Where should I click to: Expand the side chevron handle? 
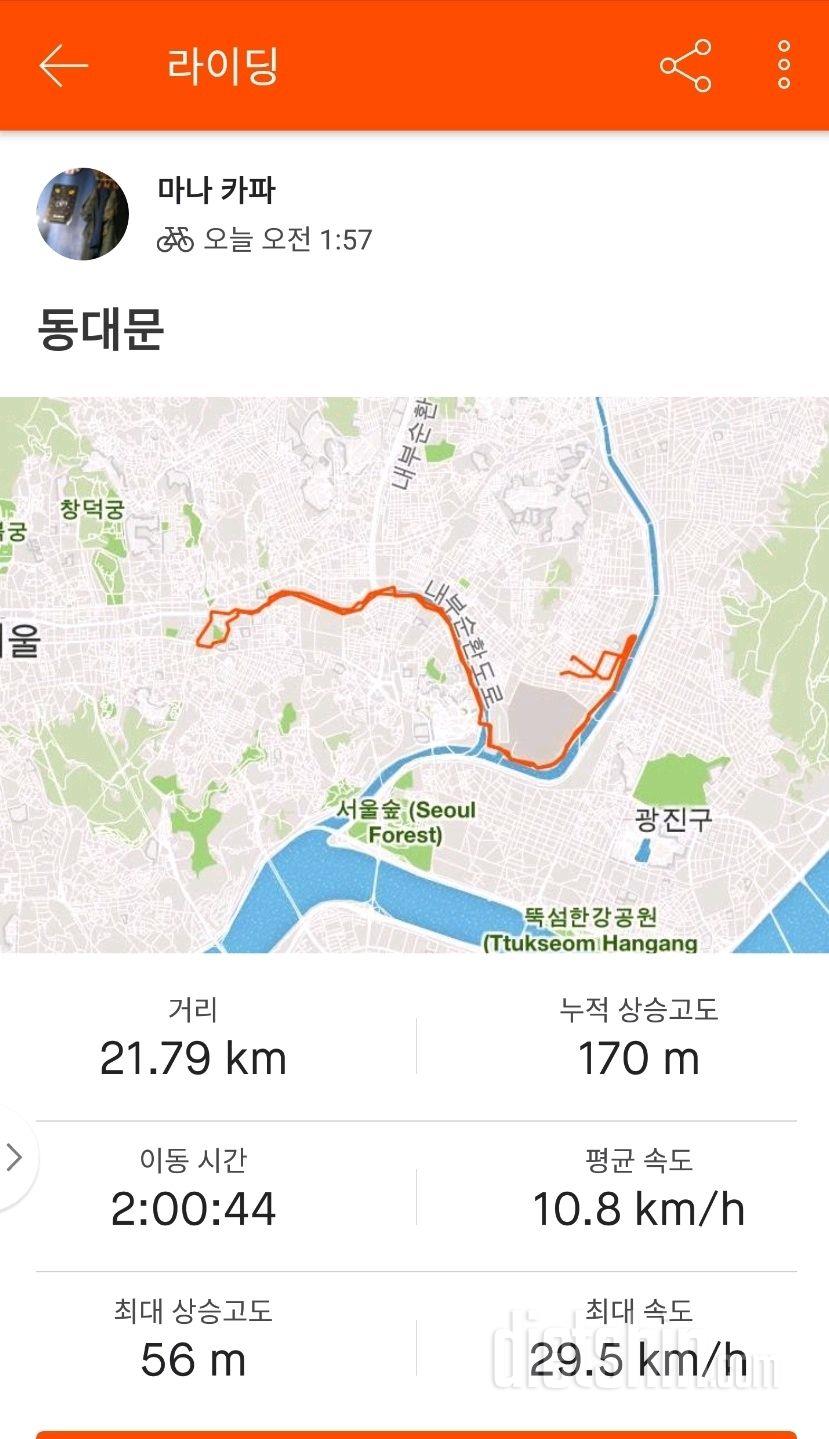point(14,1158)
